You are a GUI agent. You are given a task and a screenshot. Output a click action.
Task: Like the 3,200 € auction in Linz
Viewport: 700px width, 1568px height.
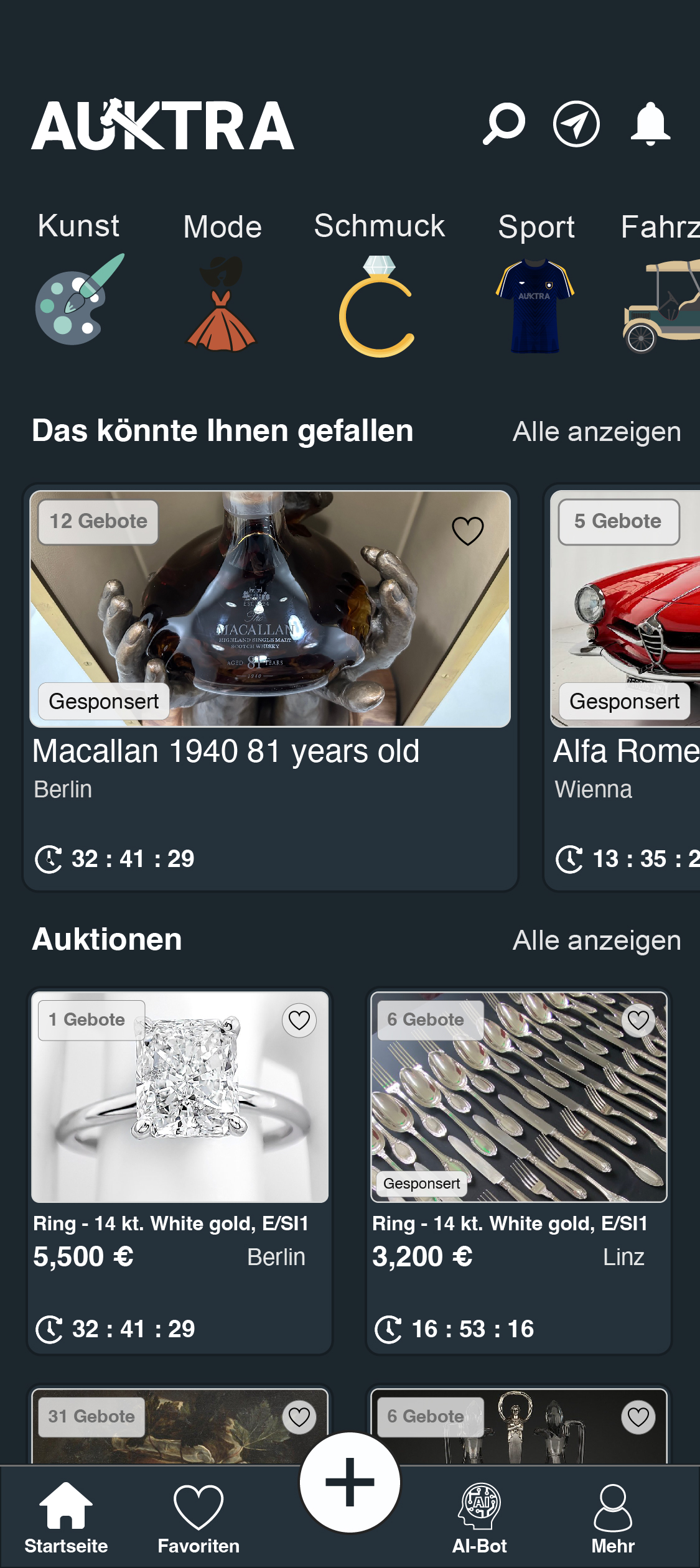[638, 1021]
